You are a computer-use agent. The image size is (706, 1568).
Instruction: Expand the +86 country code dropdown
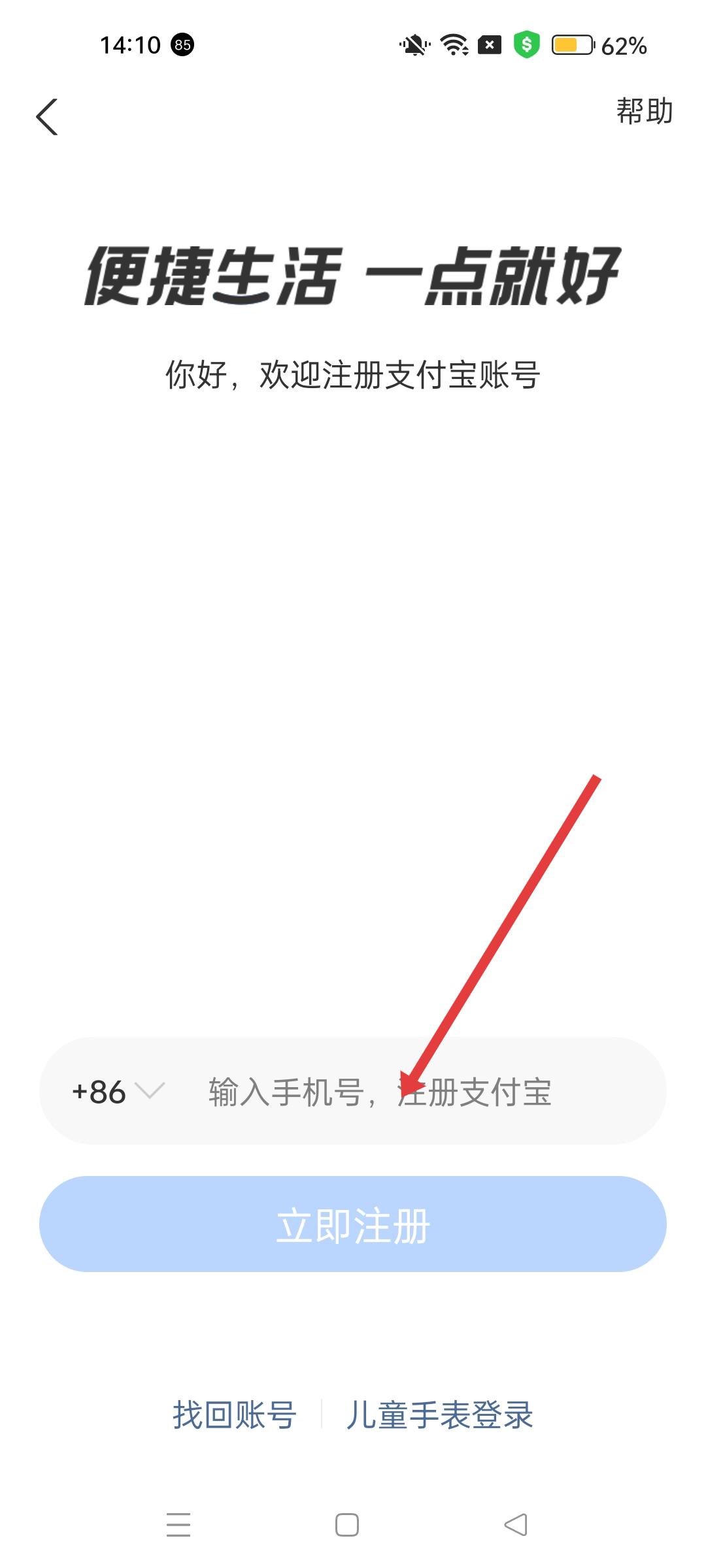[118, 1092]
